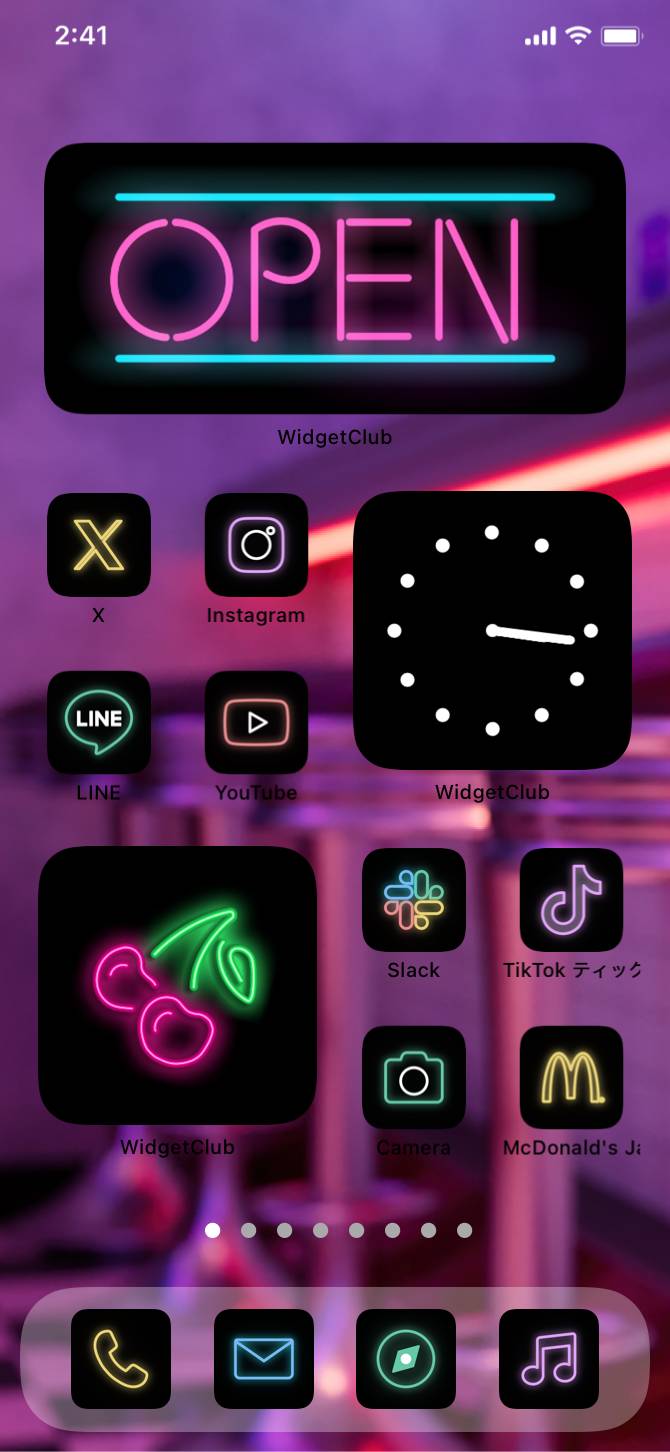
Task: Launch the TikTok app
Action: pos(571,899)
